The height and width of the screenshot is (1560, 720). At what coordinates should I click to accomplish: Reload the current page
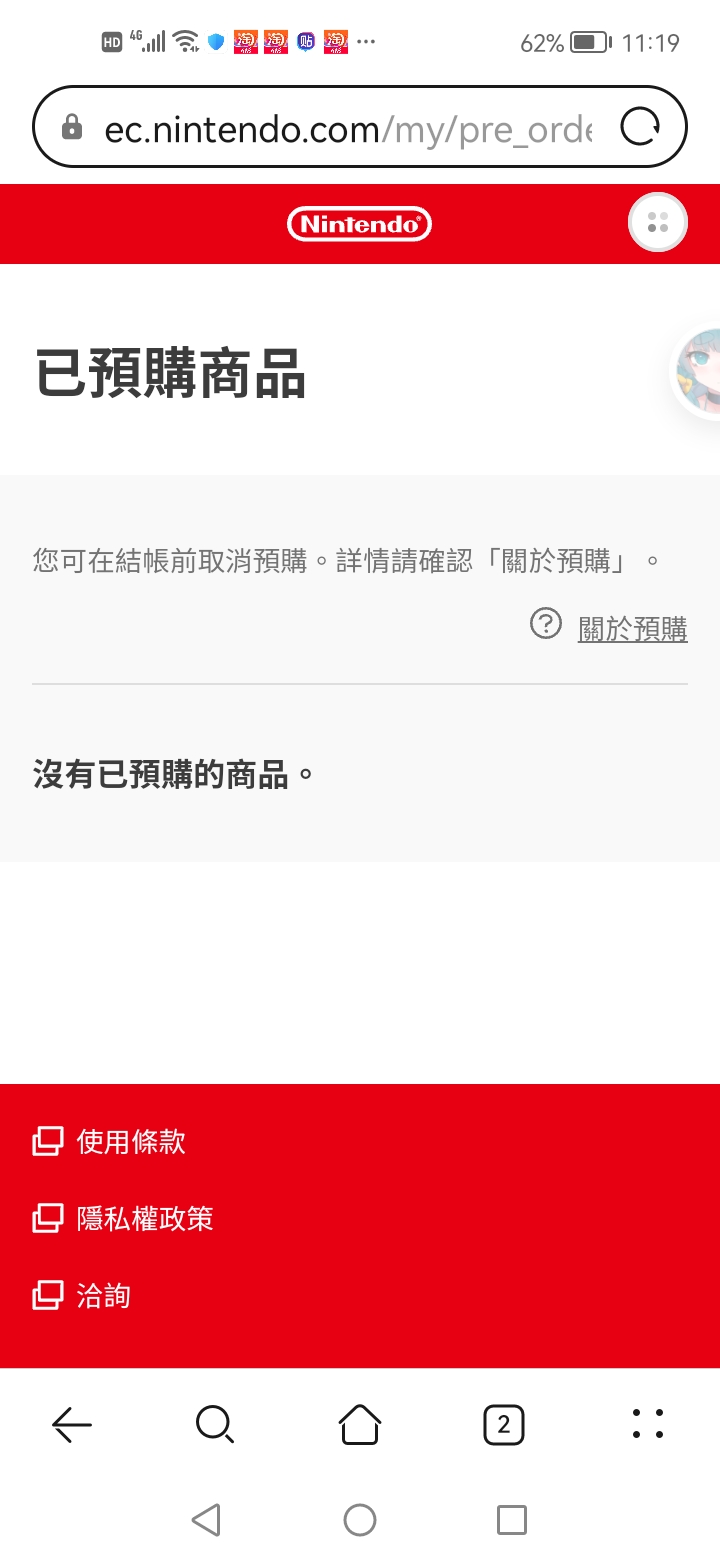tap(640, 128)
